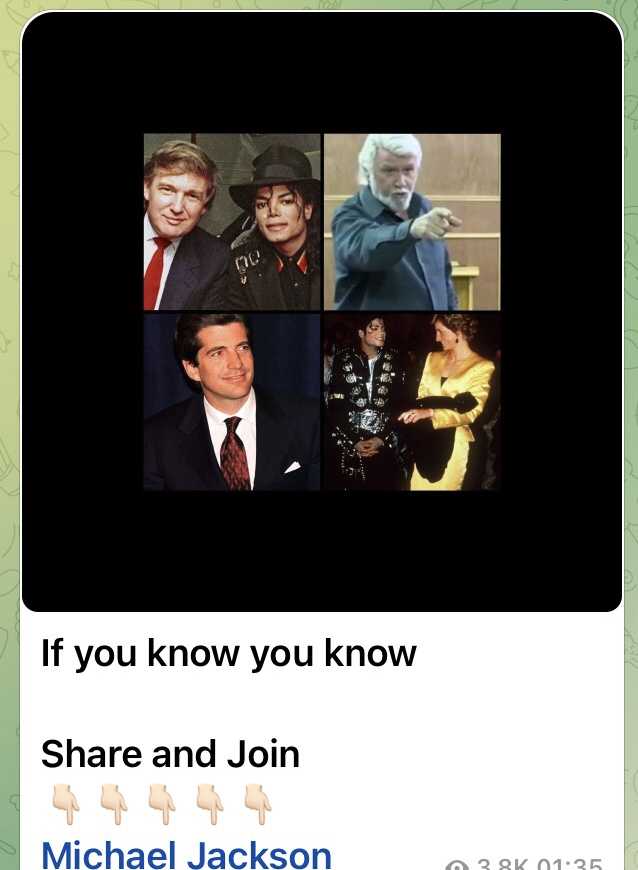Image resolution: width=638 pixels, height=870 pixels.
Task: Open the photo collage in the post
Action: [x=322, y=311]
